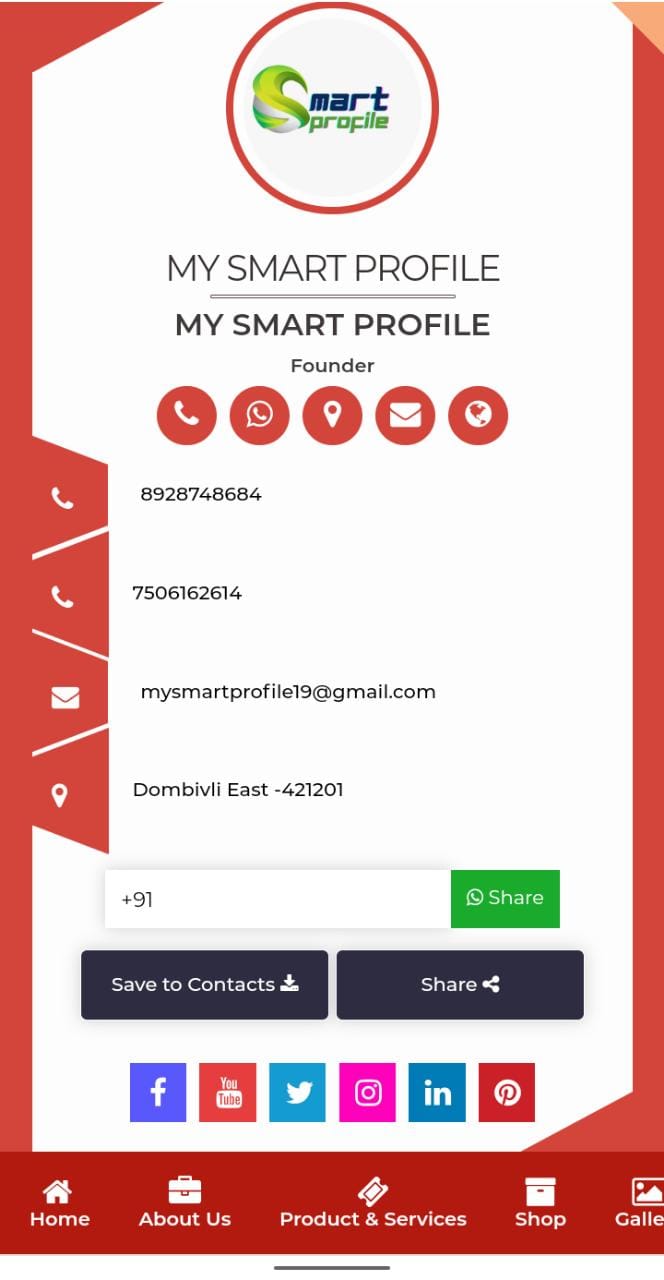
Task: Tap the round email envelope icon
Action: (x=405, y=415)
